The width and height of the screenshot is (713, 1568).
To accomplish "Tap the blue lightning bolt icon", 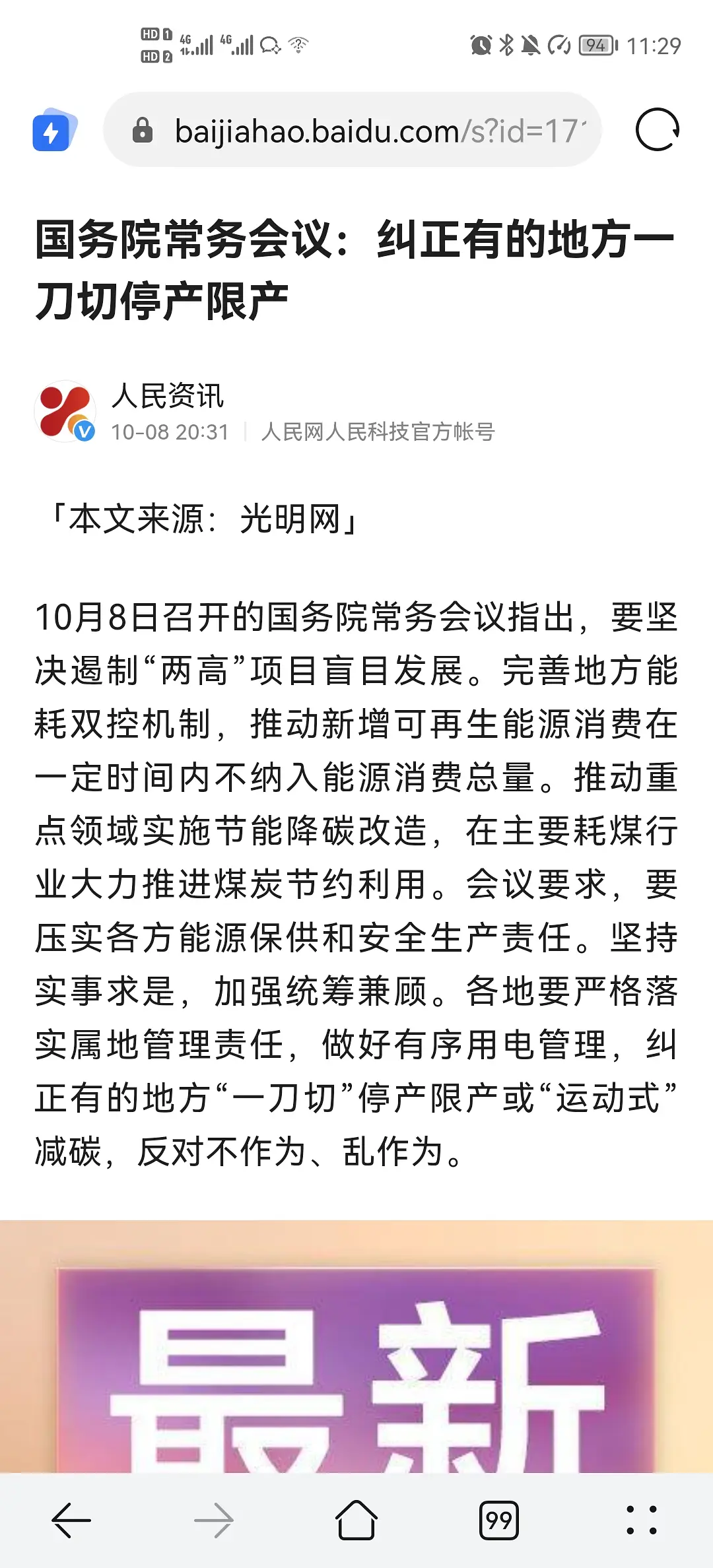I will pyautogui.click(x=53, y=131).
